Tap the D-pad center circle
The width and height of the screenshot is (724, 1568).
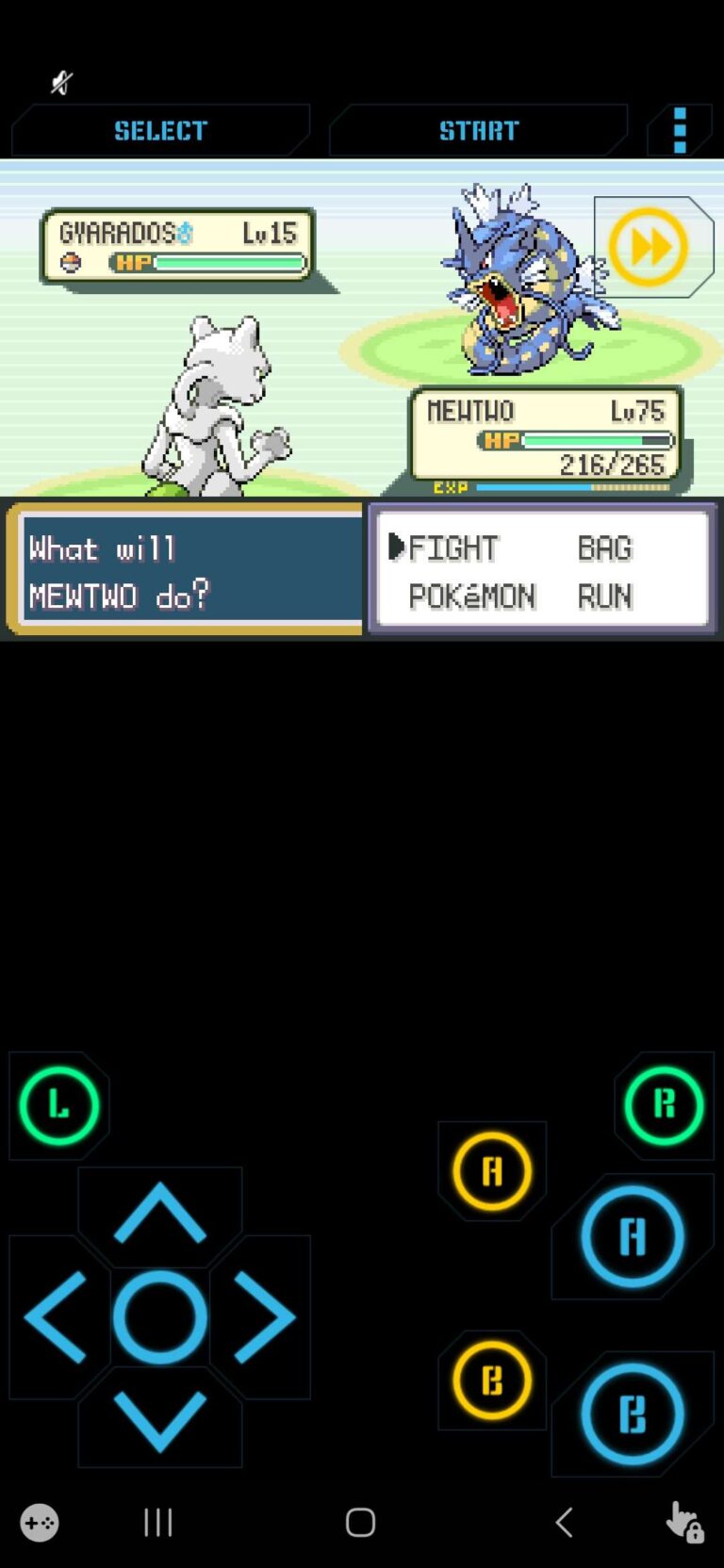point(160,1316)
